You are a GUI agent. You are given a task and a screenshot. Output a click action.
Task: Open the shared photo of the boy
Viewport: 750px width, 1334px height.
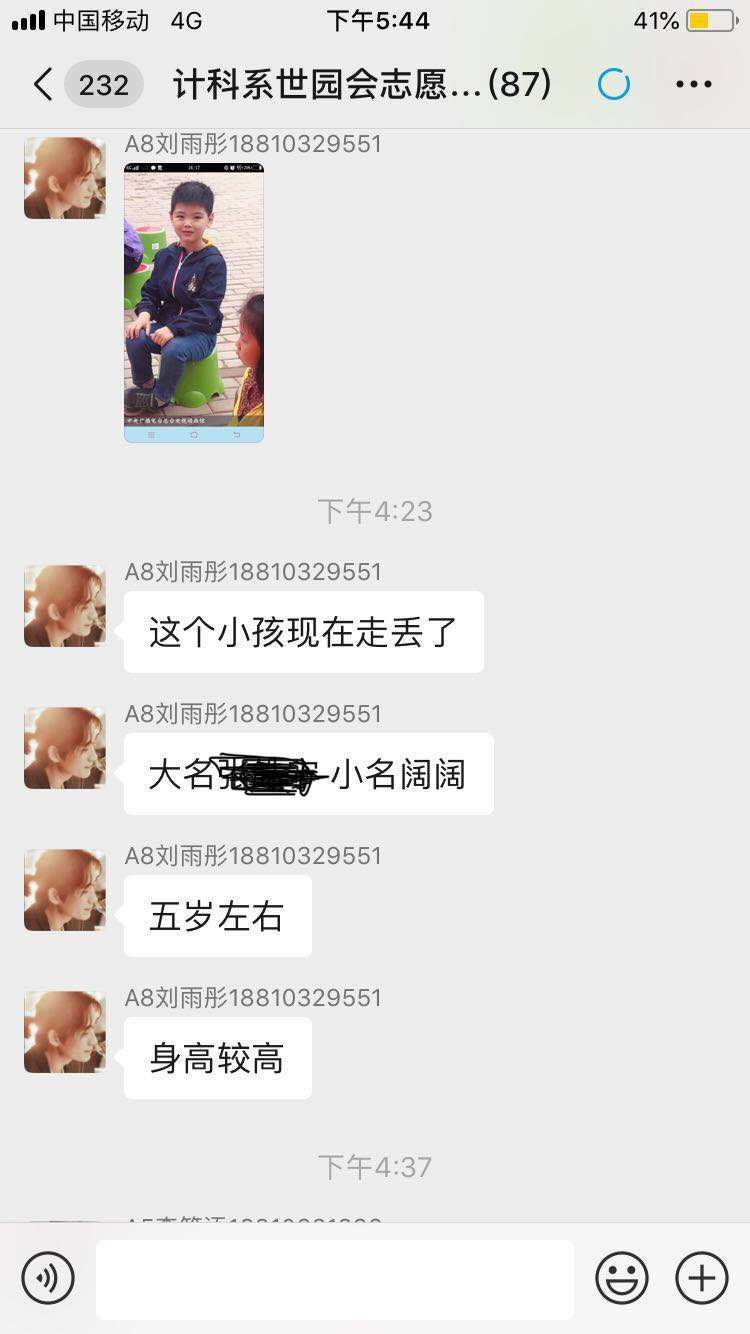tap(194, 302)
